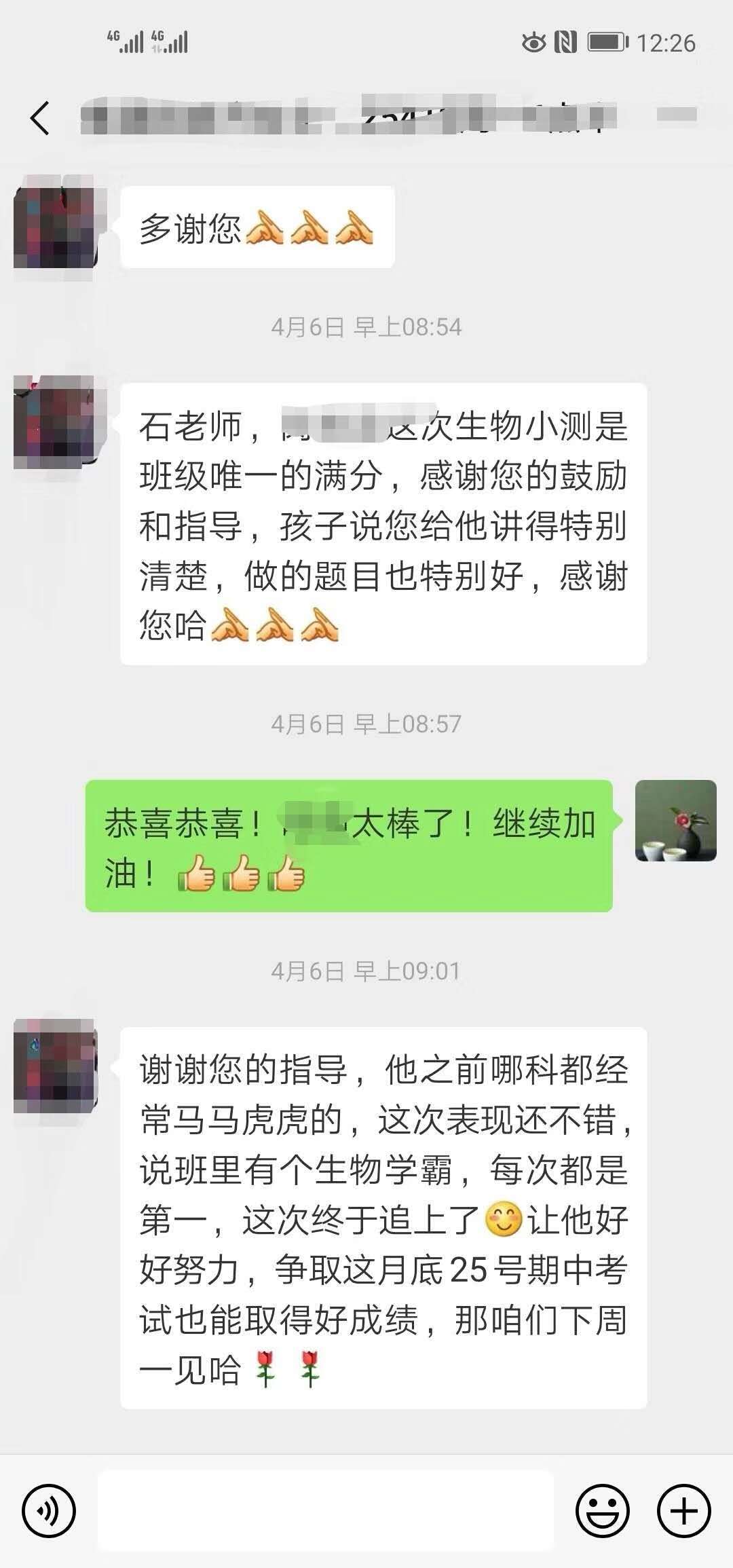The height and width of the screenshot is (1568, 733).
Task: Open the emoji sticker panel
Action: point(602,1511)
